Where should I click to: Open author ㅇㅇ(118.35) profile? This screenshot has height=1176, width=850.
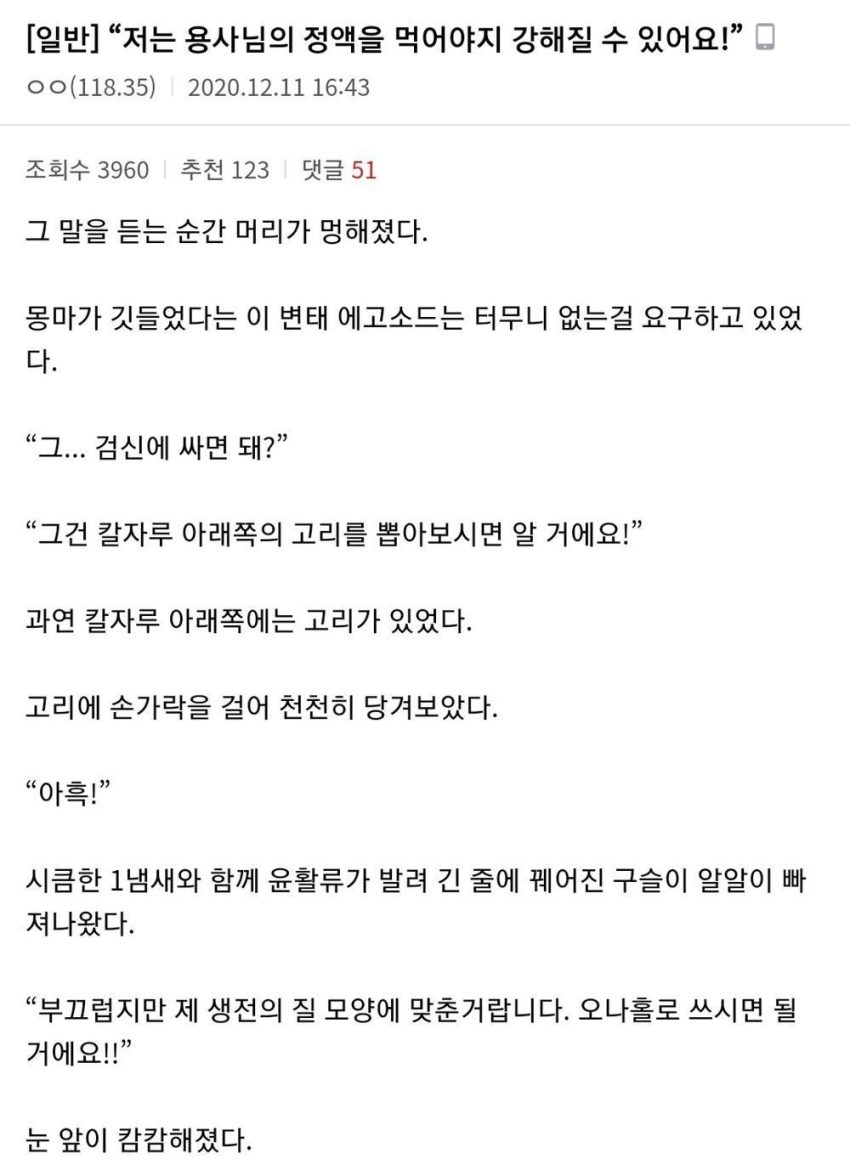91,88
